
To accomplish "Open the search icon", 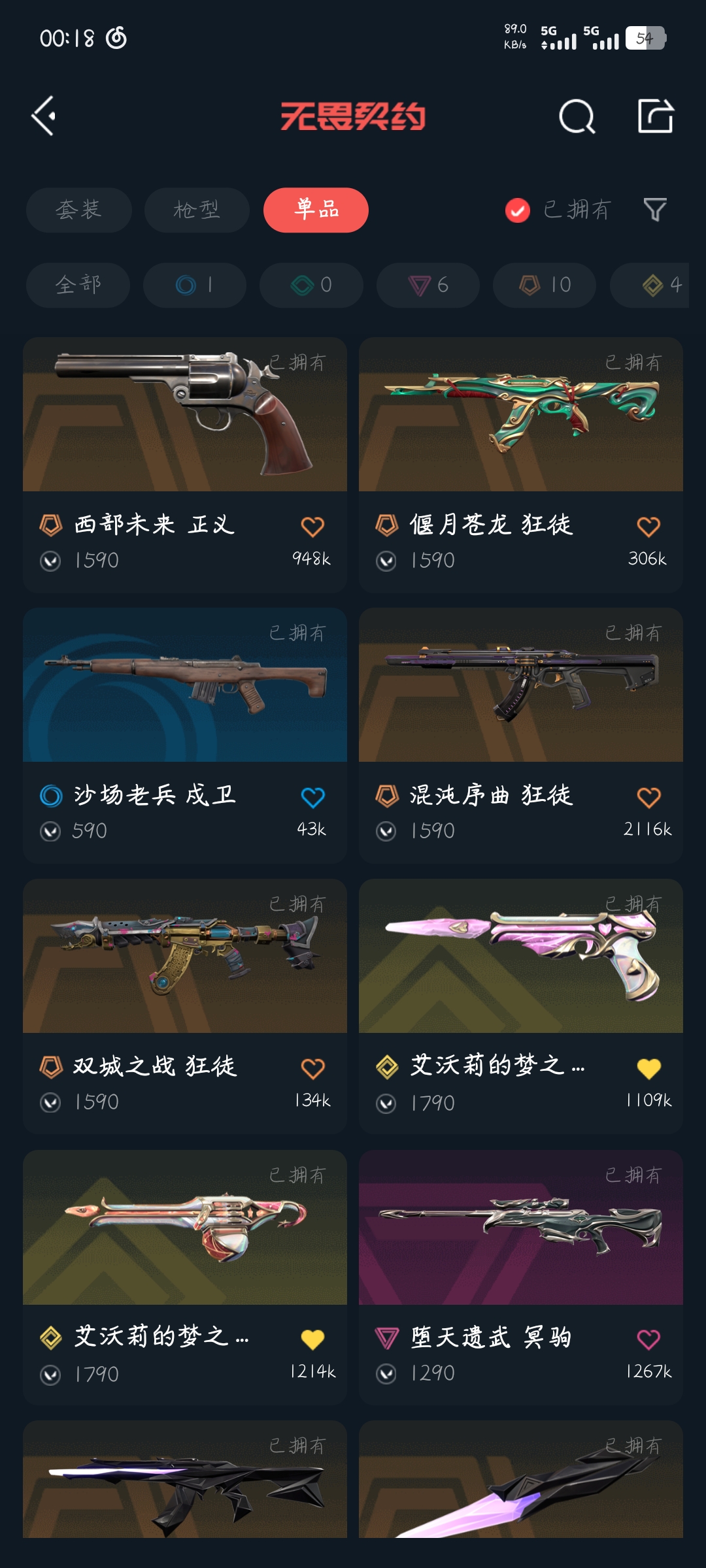I will click(577, 117).
